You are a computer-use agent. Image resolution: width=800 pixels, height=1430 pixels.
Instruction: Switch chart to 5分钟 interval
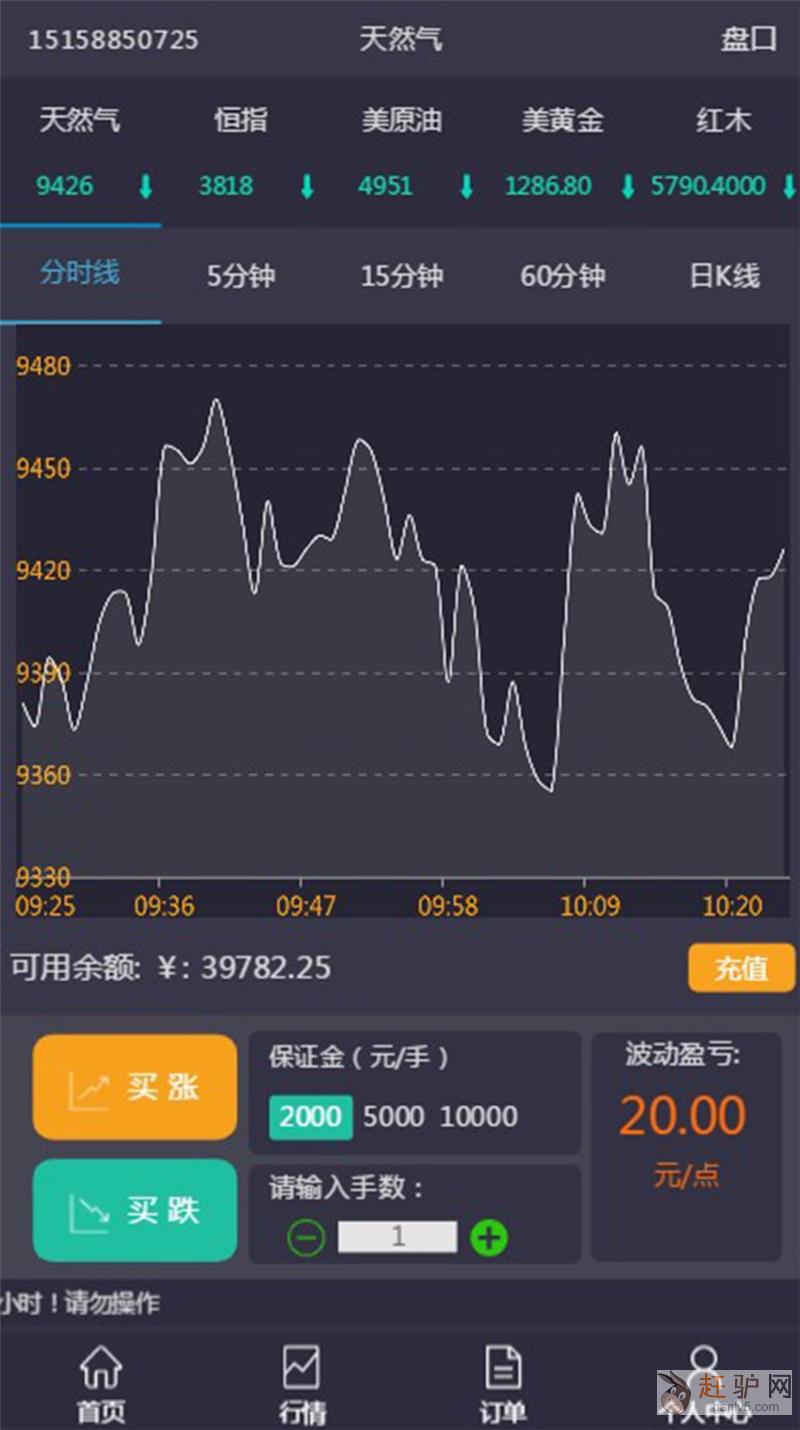[240, 275]
